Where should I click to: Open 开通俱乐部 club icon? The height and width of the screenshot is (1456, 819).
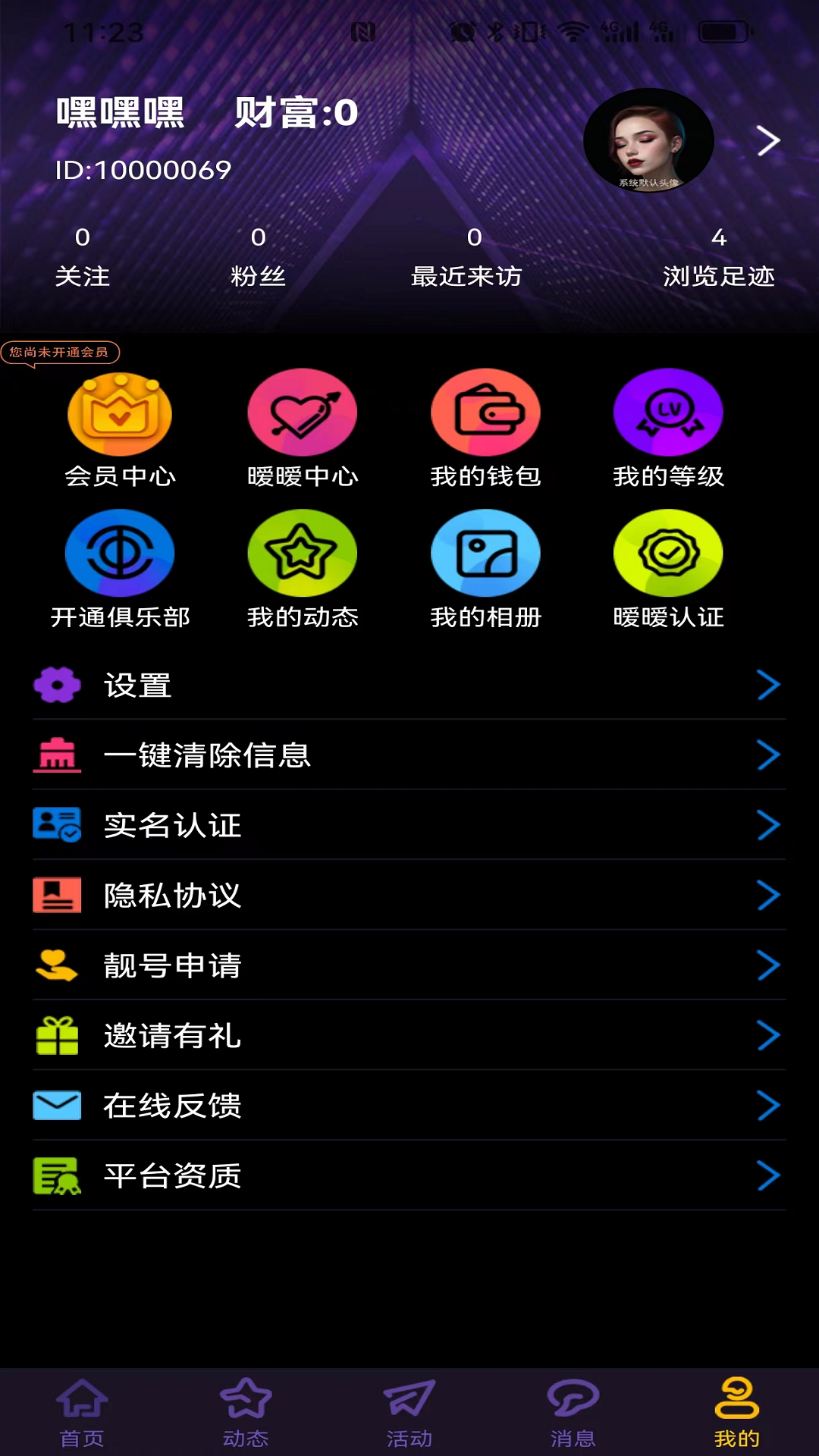[x=120, y=553]
